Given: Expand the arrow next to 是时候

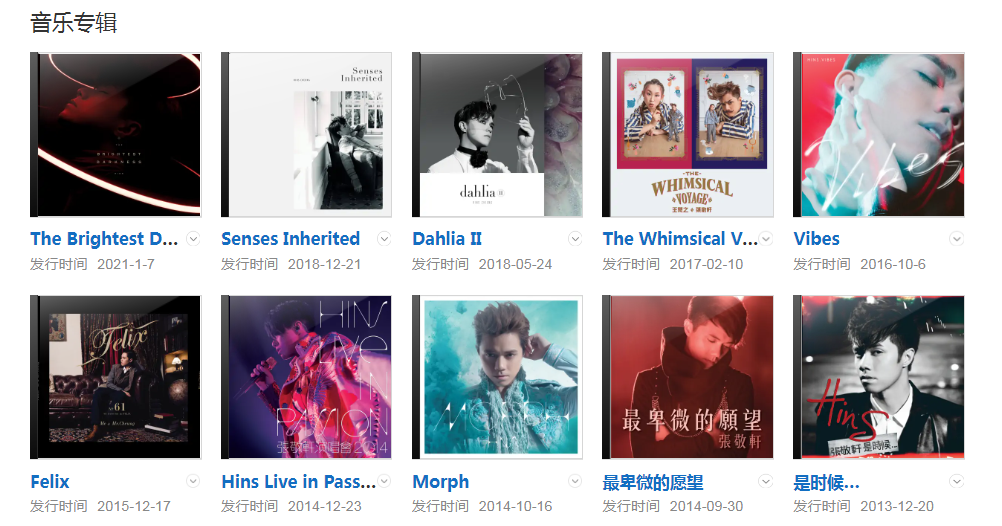Looking at the screenshot, I should tap(956, 481).
